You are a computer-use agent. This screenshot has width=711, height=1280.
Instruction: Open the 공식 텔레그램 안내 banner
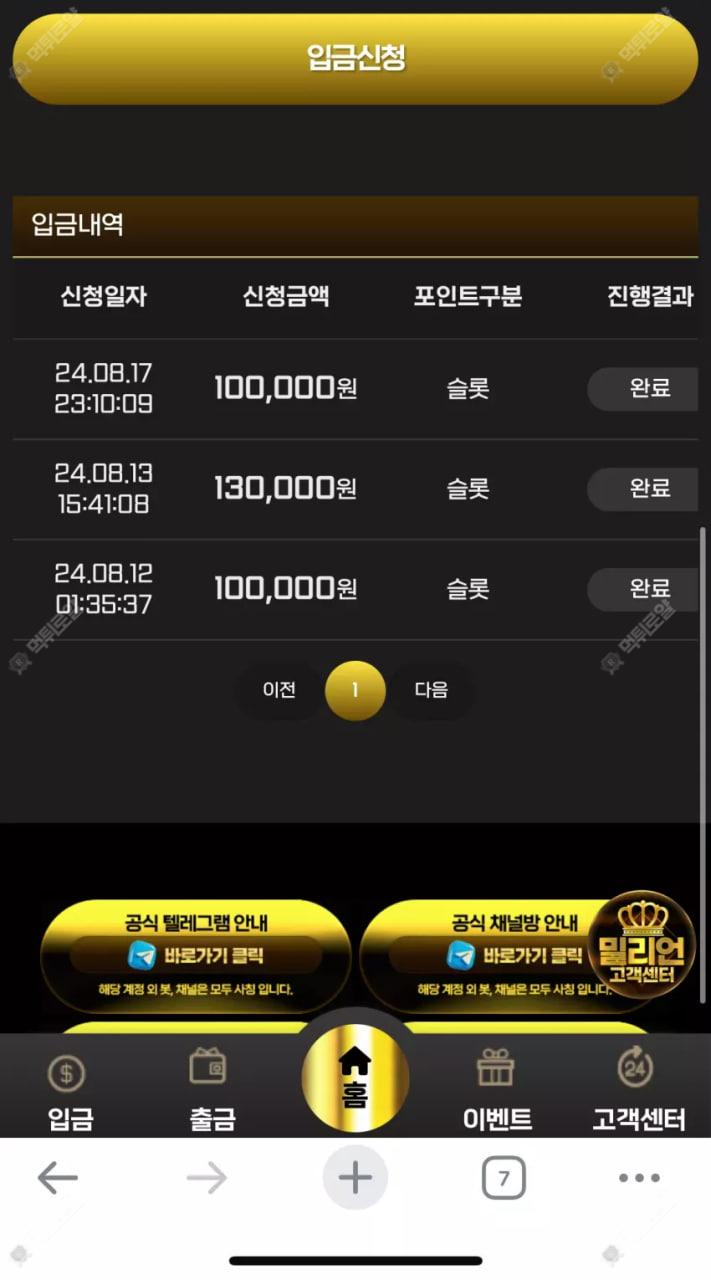(x=196, y=956)
